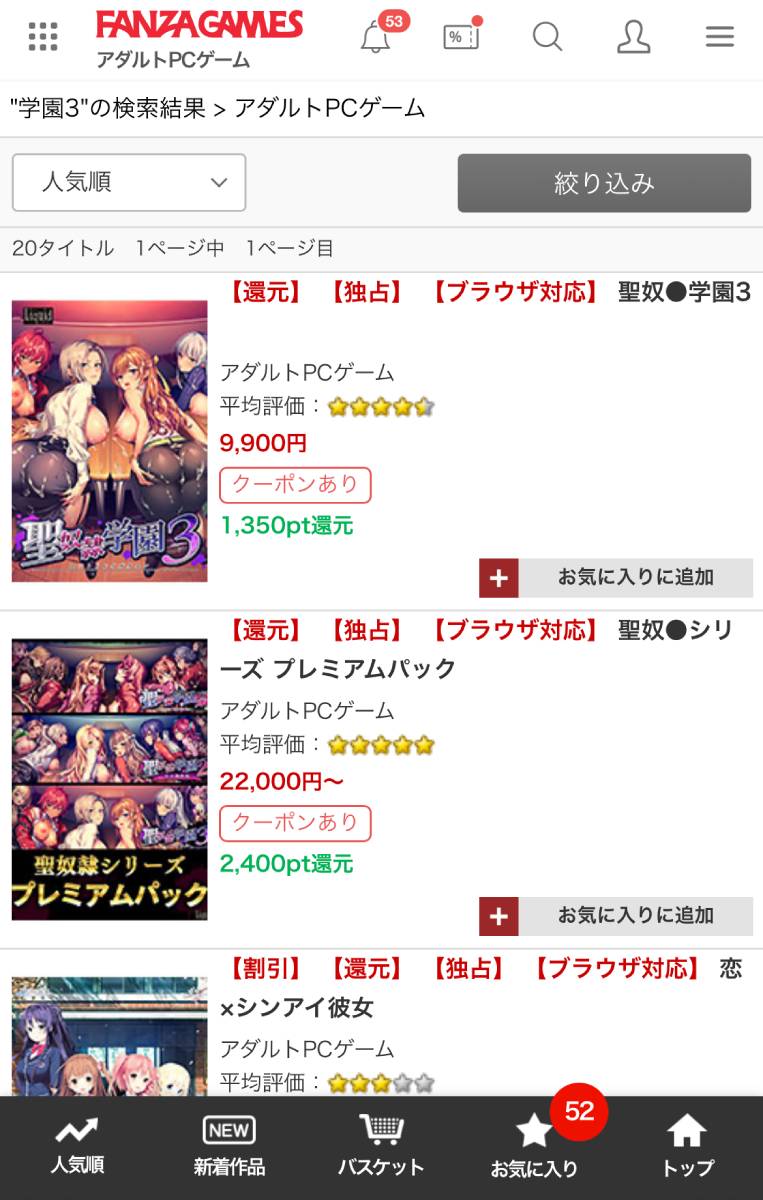
Task: Add プレミアムパック to favorites
Action: [x=615, y=915]
